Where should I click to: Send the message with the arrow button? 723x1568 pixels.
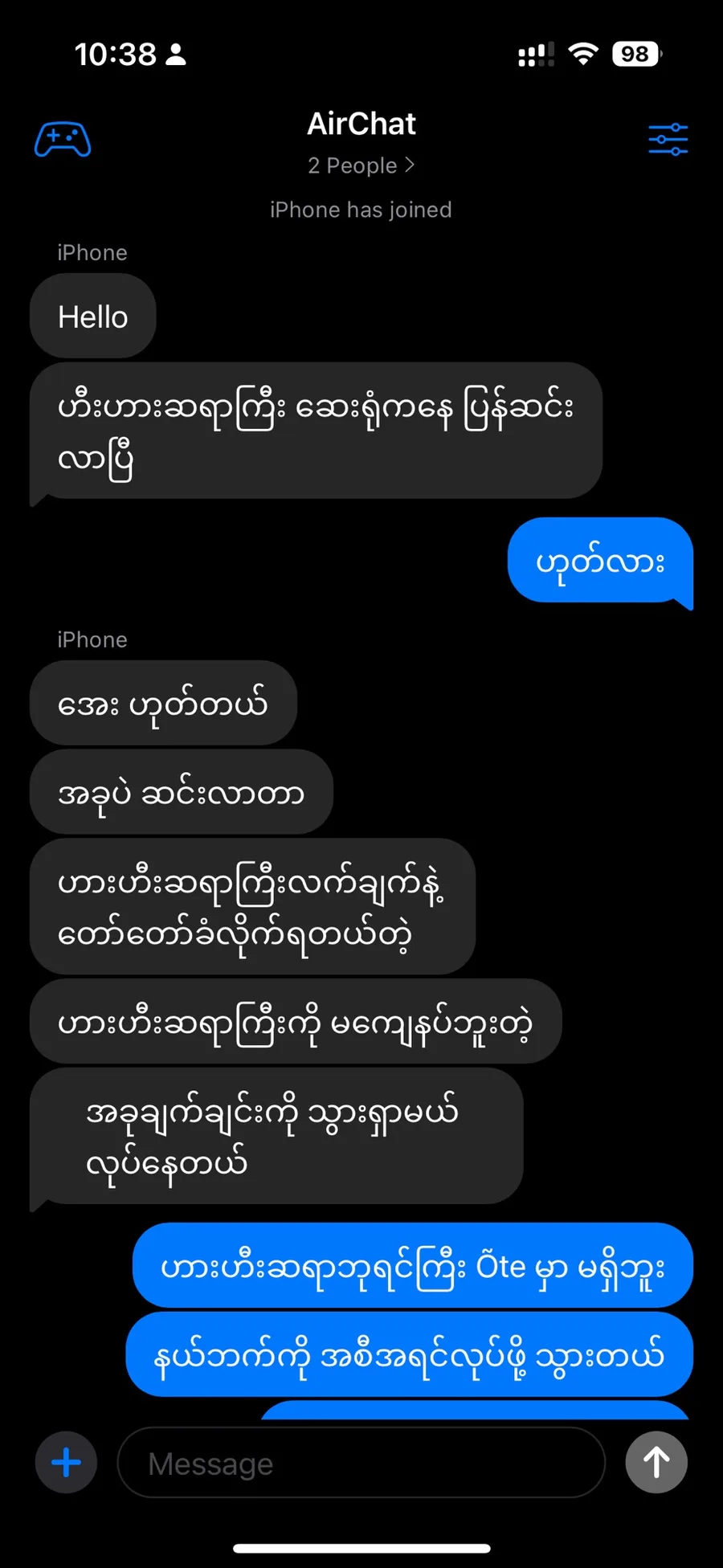tap(656, 1462)
